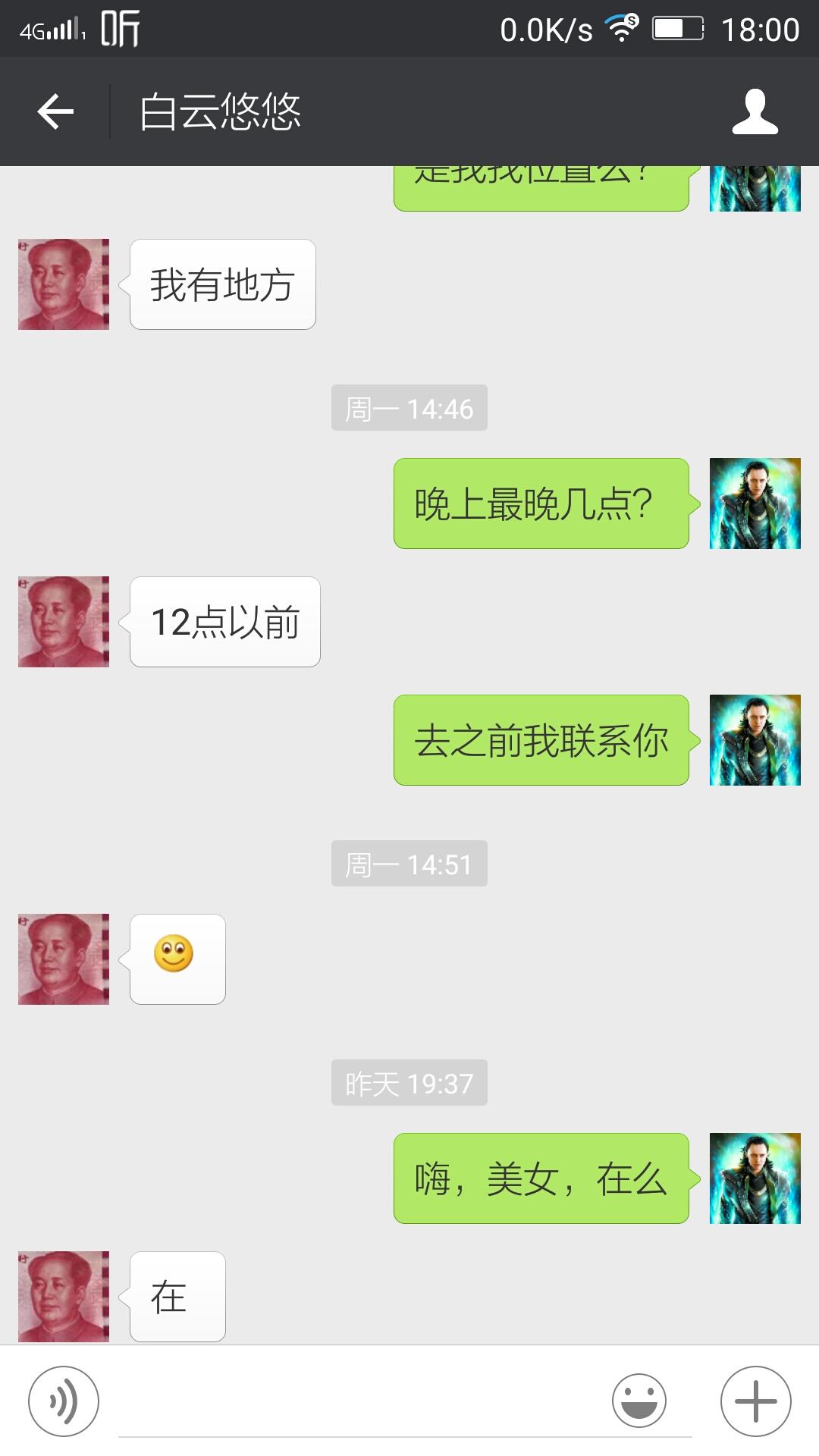This screenshot has width=819, height=1456.
Task: Open chat info via the profile icon
Action: click(x=755, y=112)
